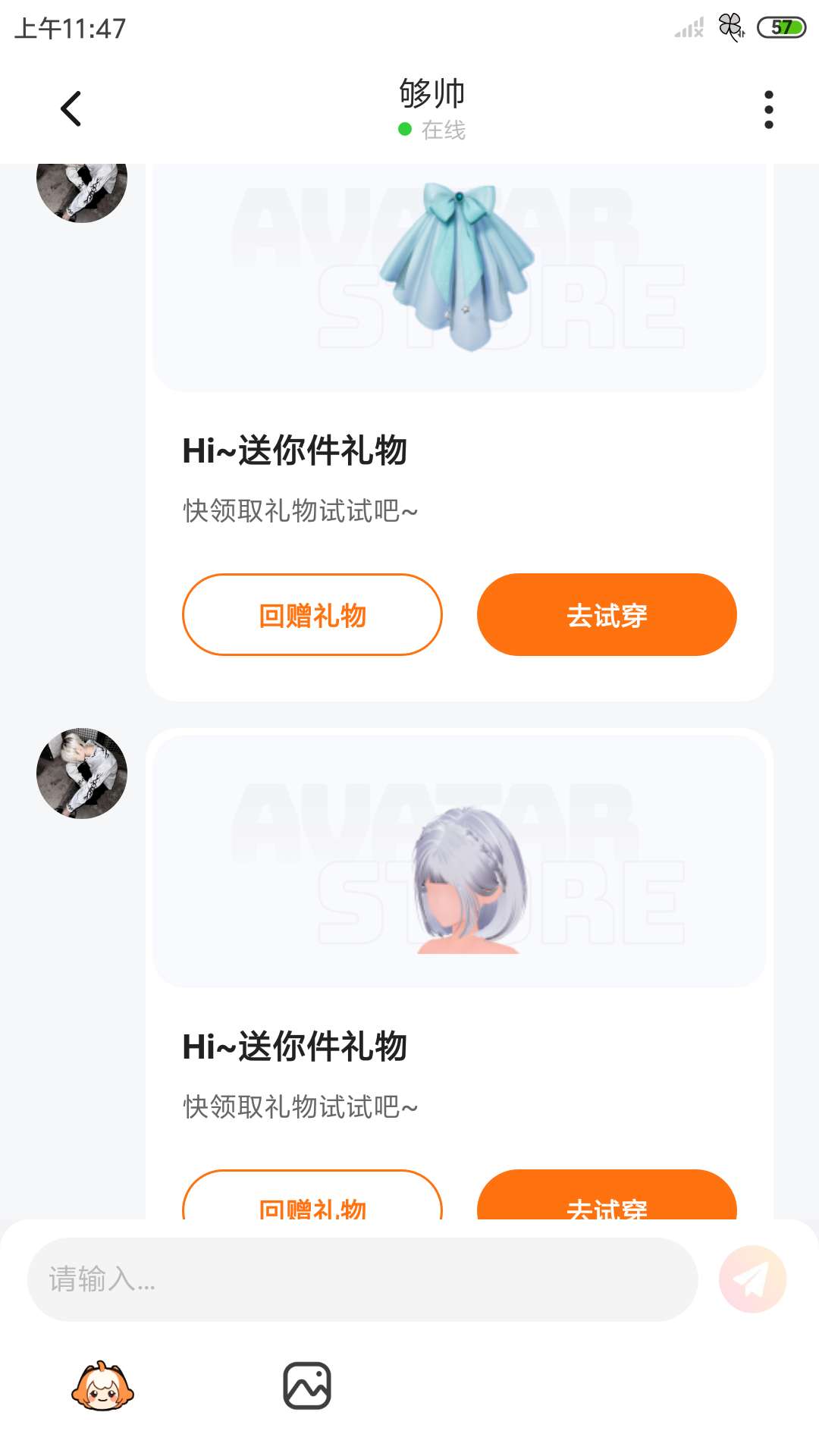Go back using the back arrow
This screenshot has width=819, height=1456.
coord(71,108)
